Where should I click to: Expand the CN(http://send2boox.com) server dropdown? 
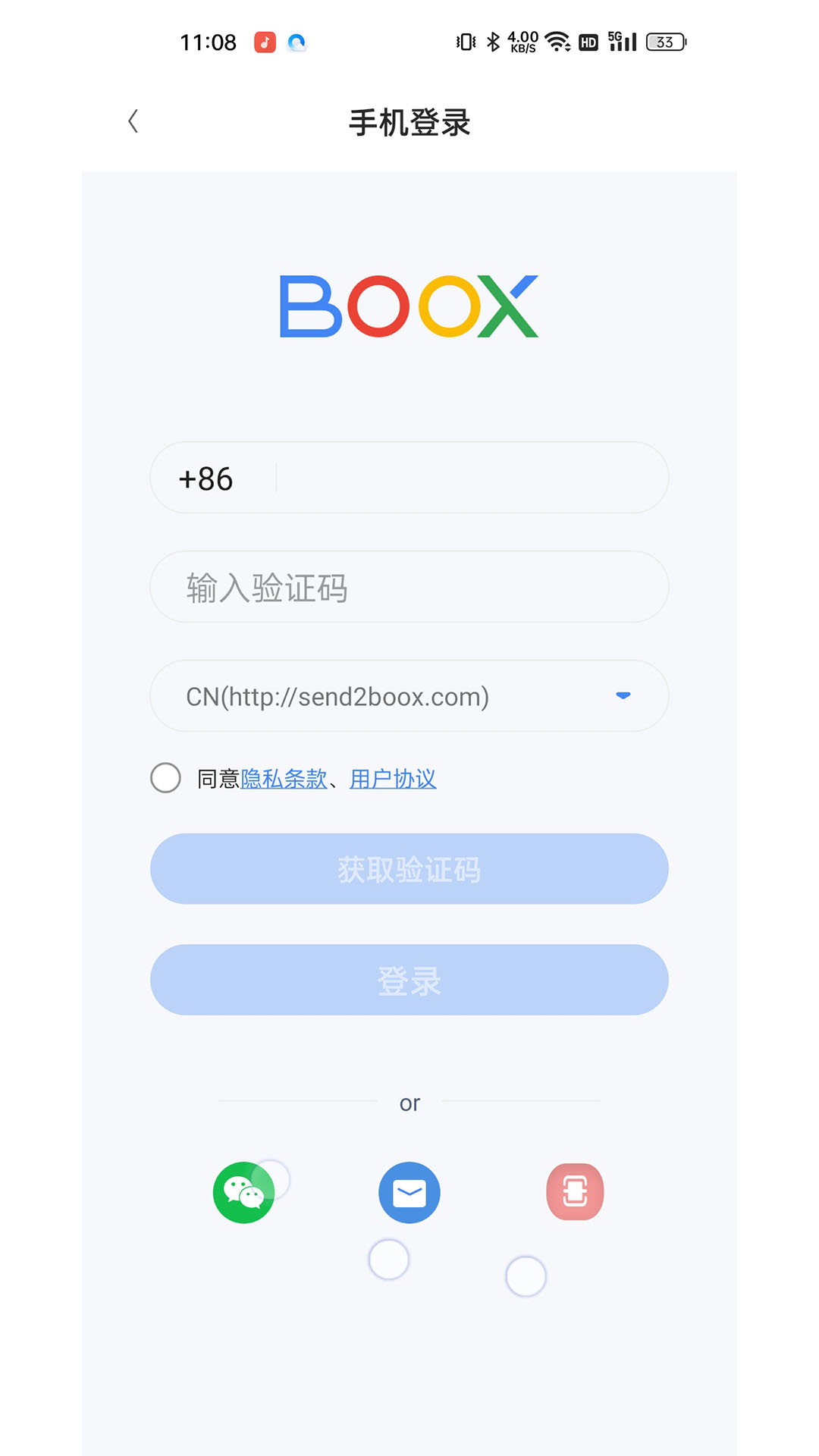[x=623, y=695]
